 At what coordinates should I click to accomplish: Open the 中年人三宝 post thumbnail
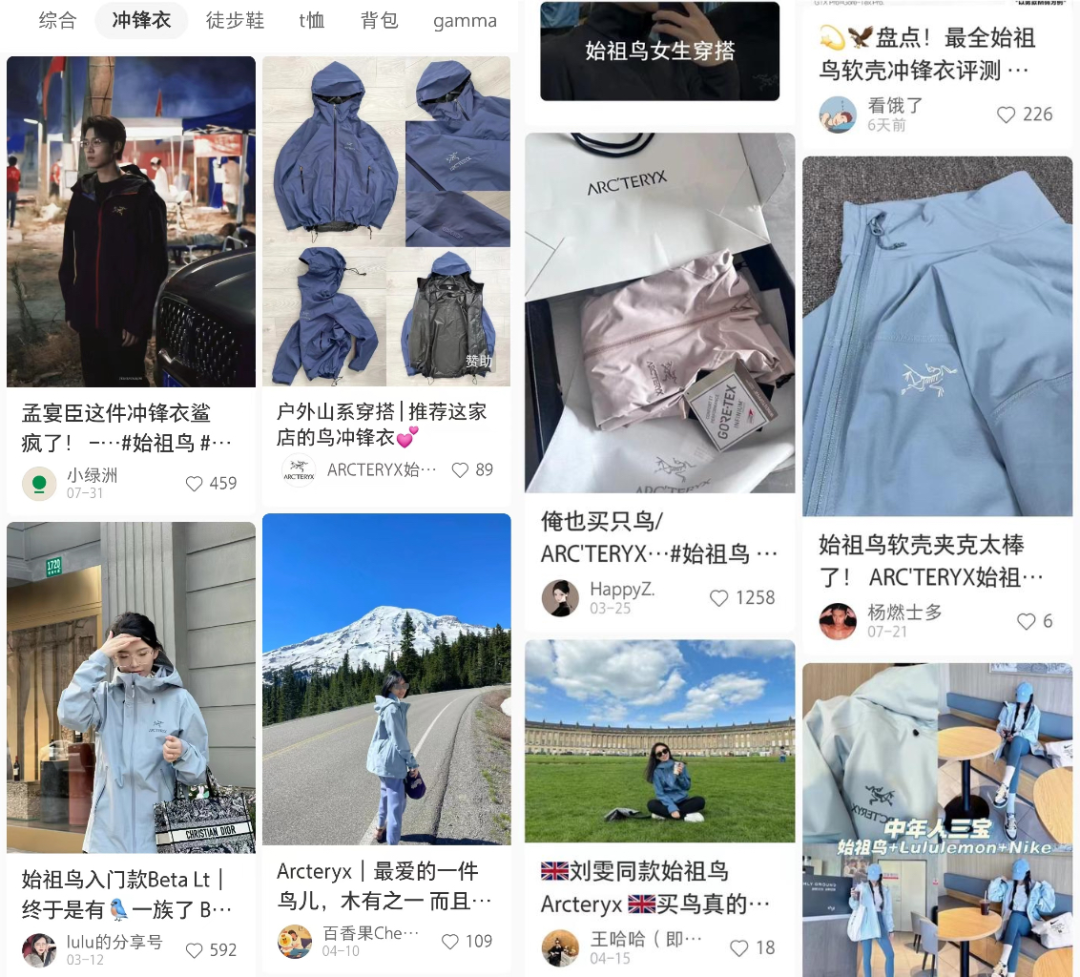tap(937, 818)
